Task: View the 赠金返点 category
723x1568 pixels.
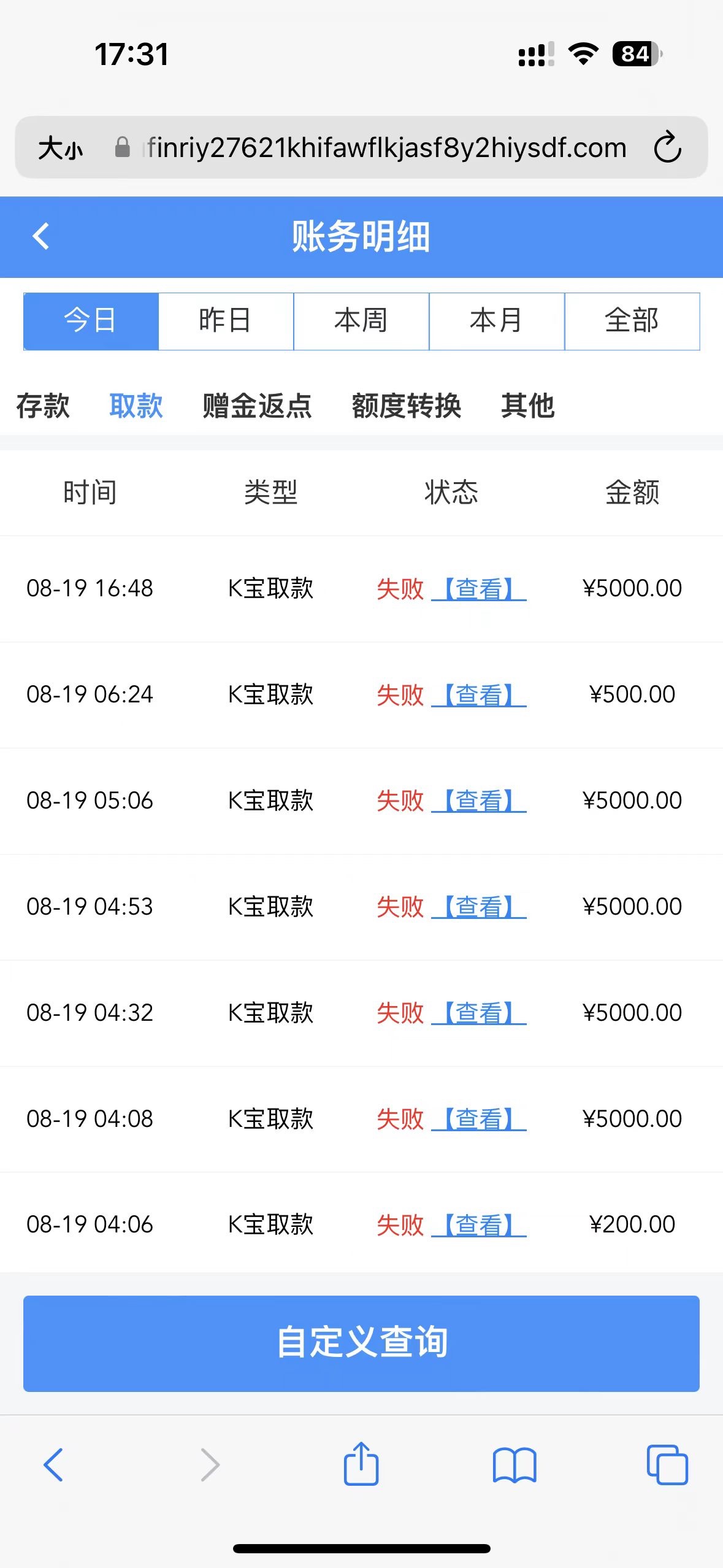Action: [257, 406]
